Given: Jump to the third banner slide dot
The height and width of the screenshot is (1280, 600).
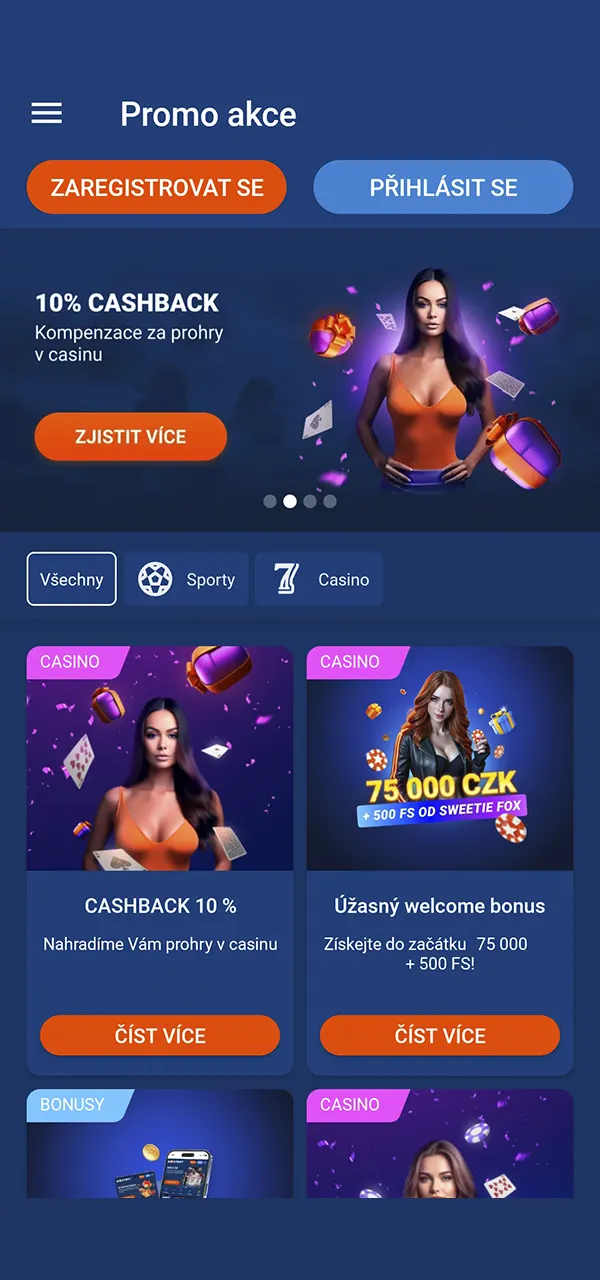Looking at the screenshot, I should (310, 501).
